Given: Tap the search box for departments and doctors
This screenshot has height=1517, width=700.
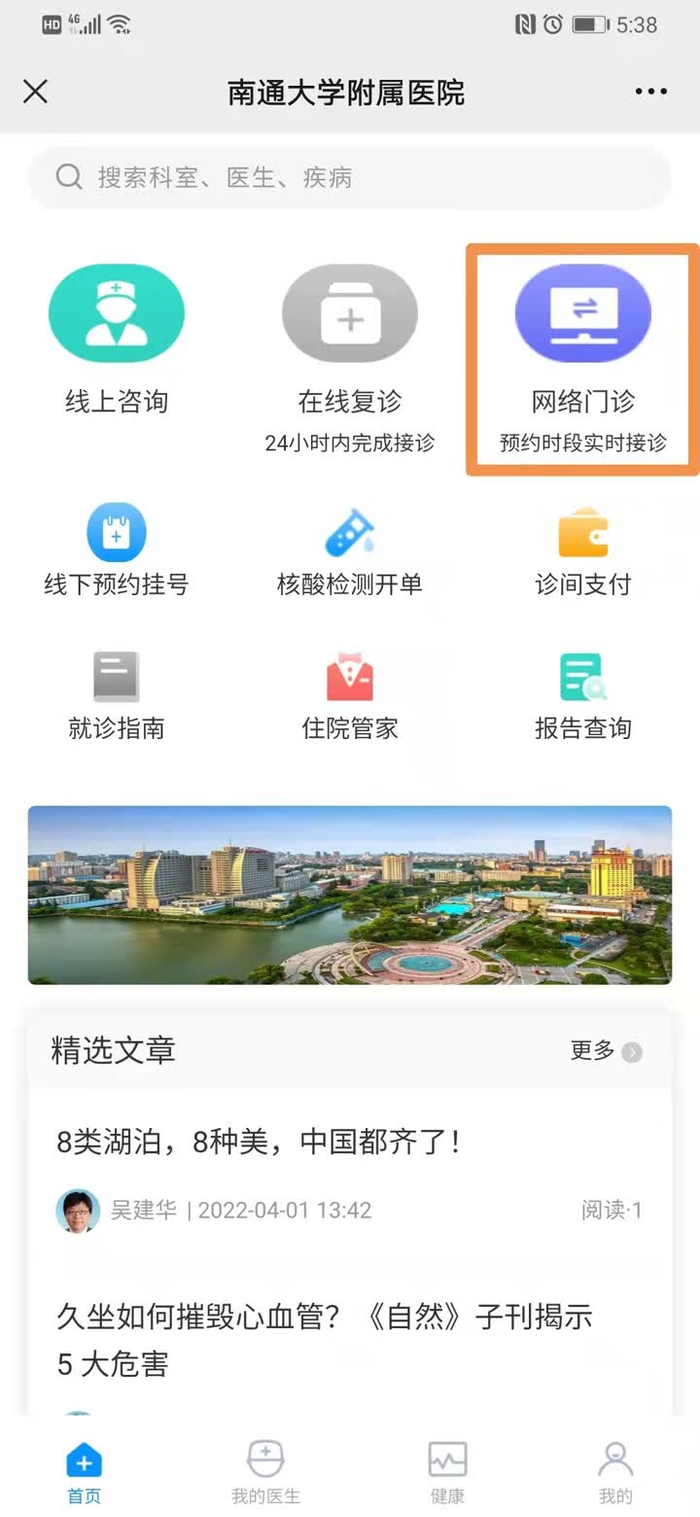Looking at the screenshot, I should pyautogui.click(x=349, y=178).
